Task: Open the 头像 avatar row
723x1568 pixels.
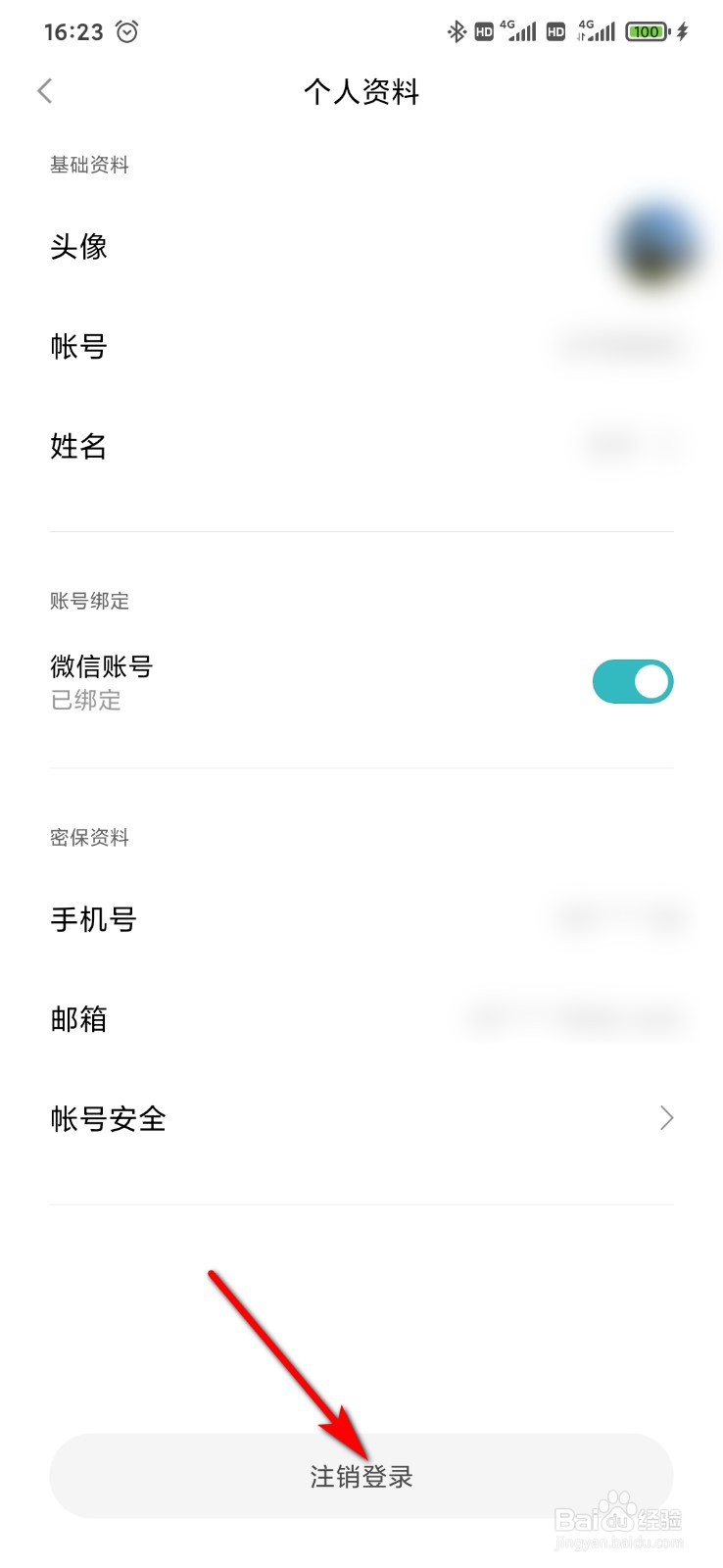Action: 361,247
